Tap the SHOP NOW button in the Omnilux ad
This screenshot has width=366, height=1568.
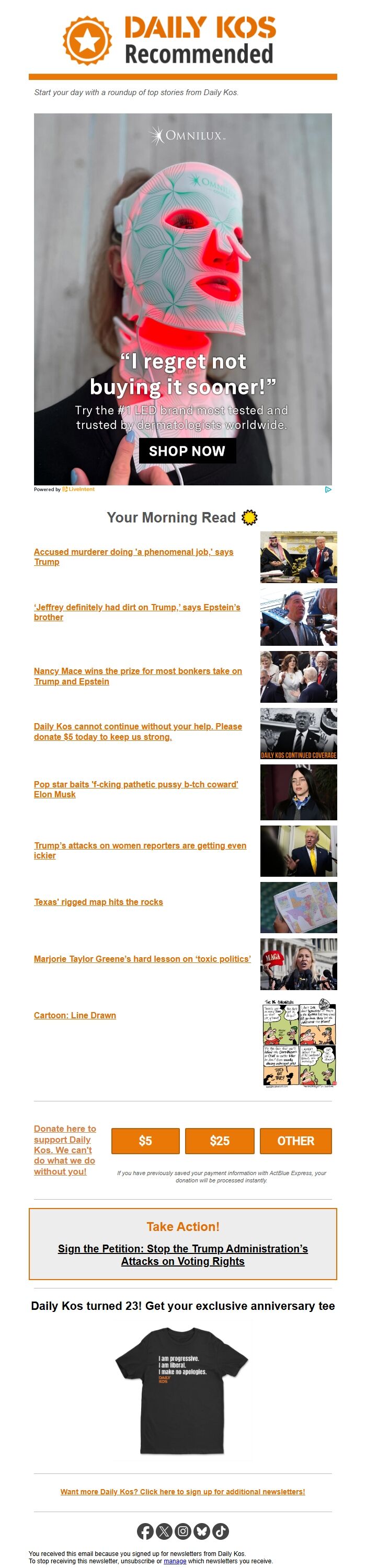click(x=187, y=451)
